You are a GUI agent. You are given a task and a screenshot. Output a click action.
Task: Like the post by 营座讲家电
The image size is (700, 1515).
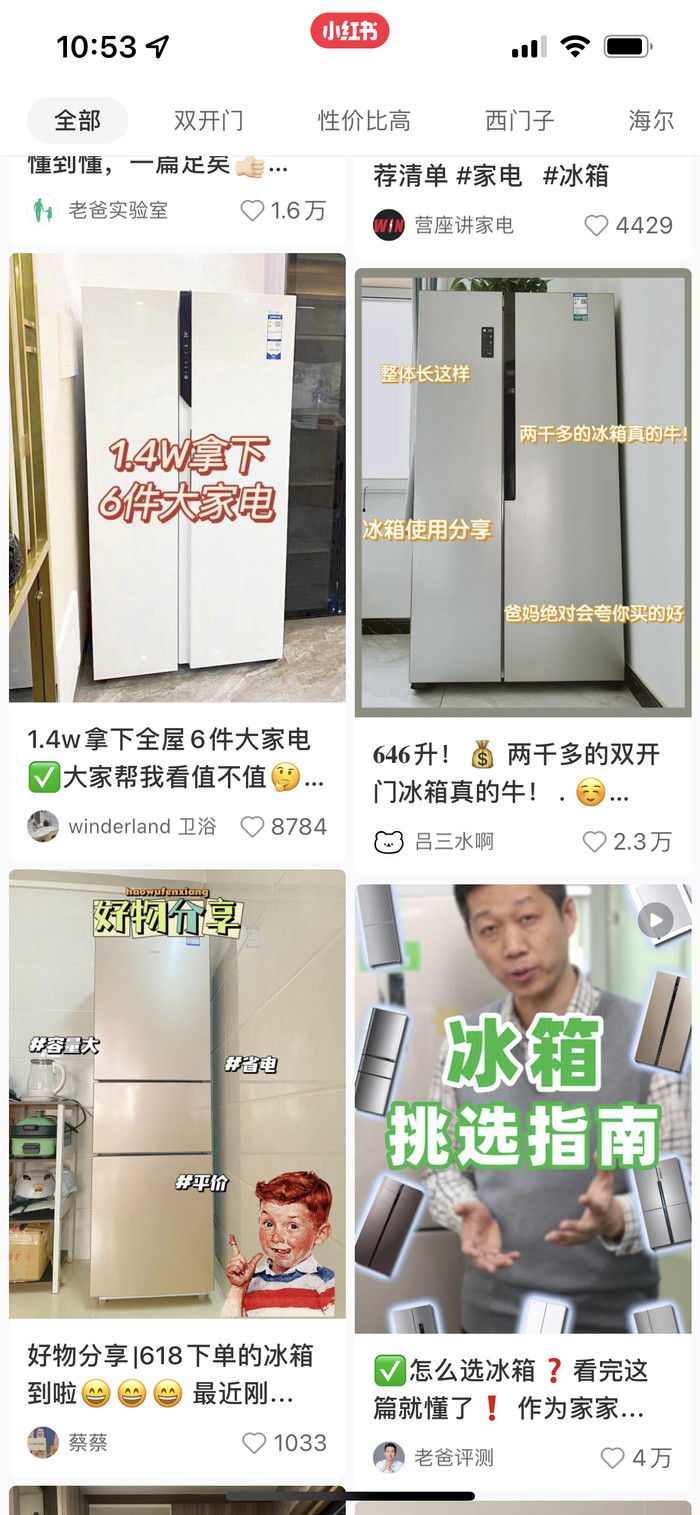(596, 225)
